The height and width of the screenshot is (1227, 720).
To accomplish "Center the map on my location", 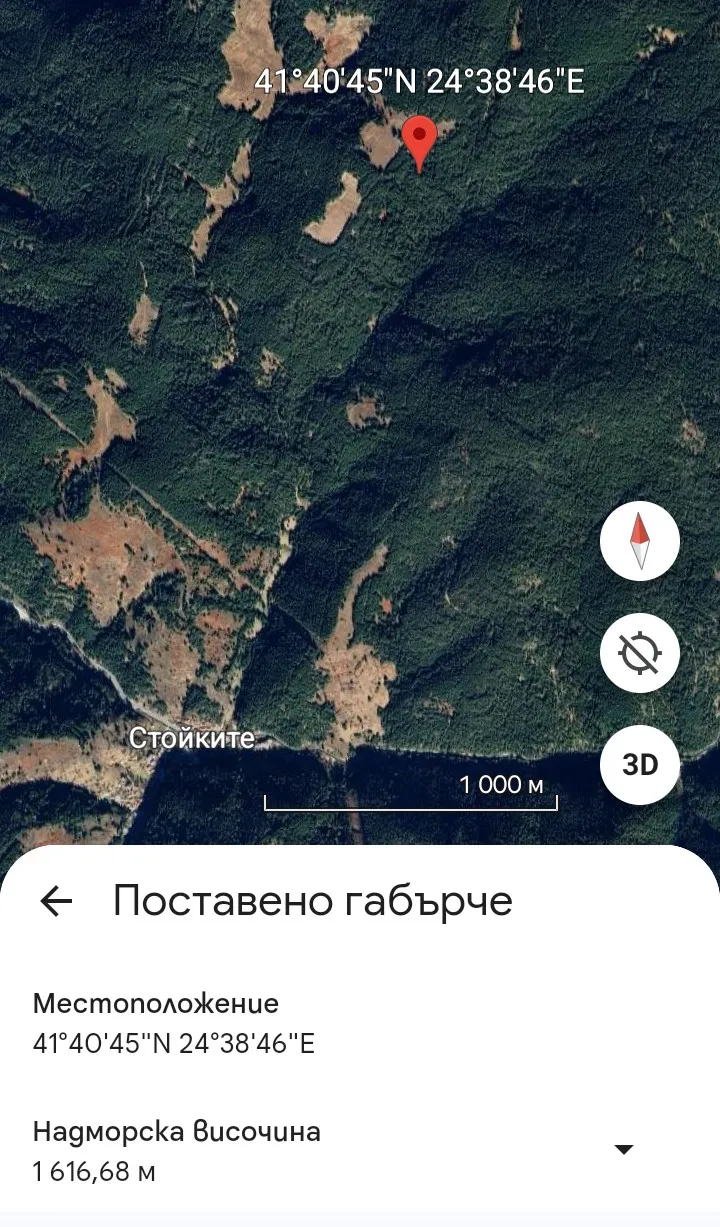I will coord(640,654).
